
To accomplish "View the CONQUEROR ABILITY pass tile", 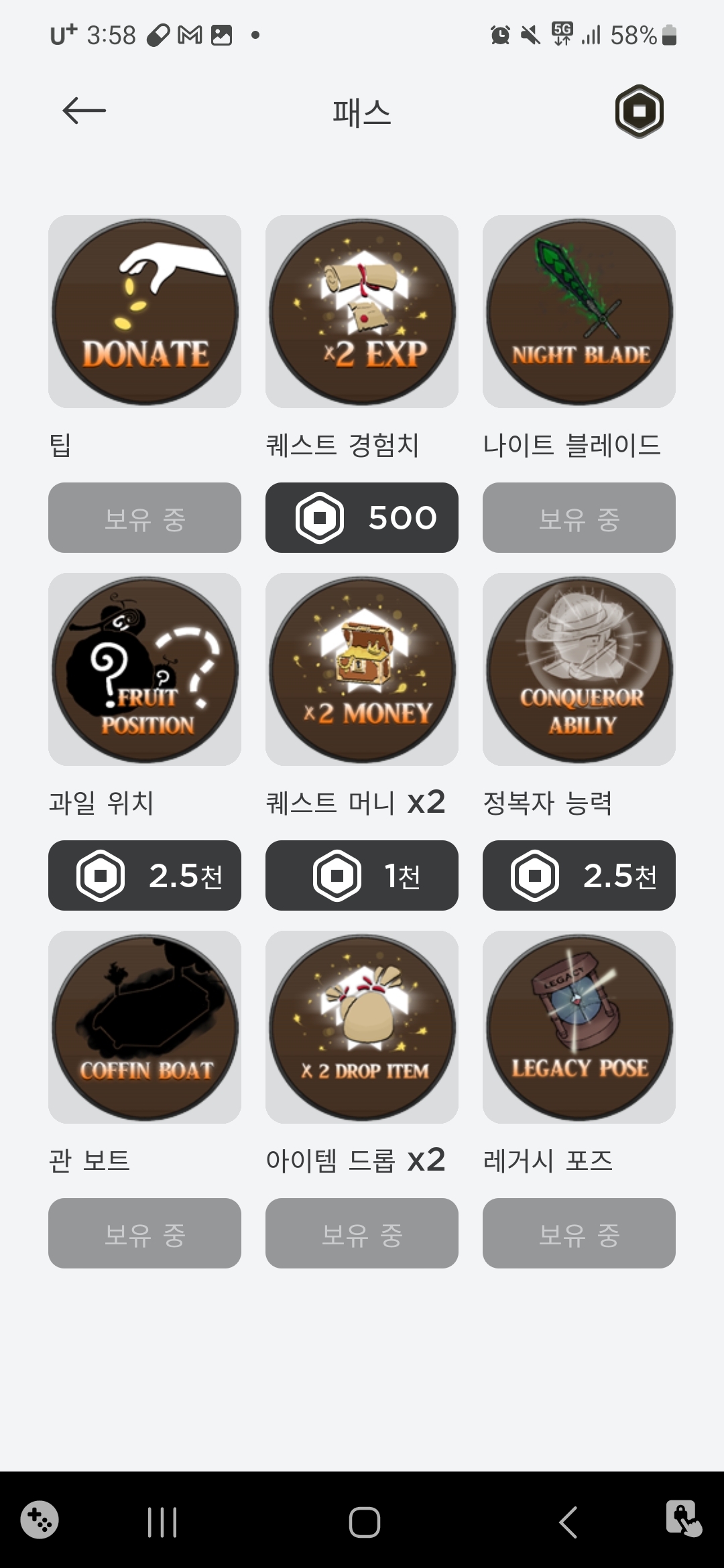I will (x=579, y=669).
